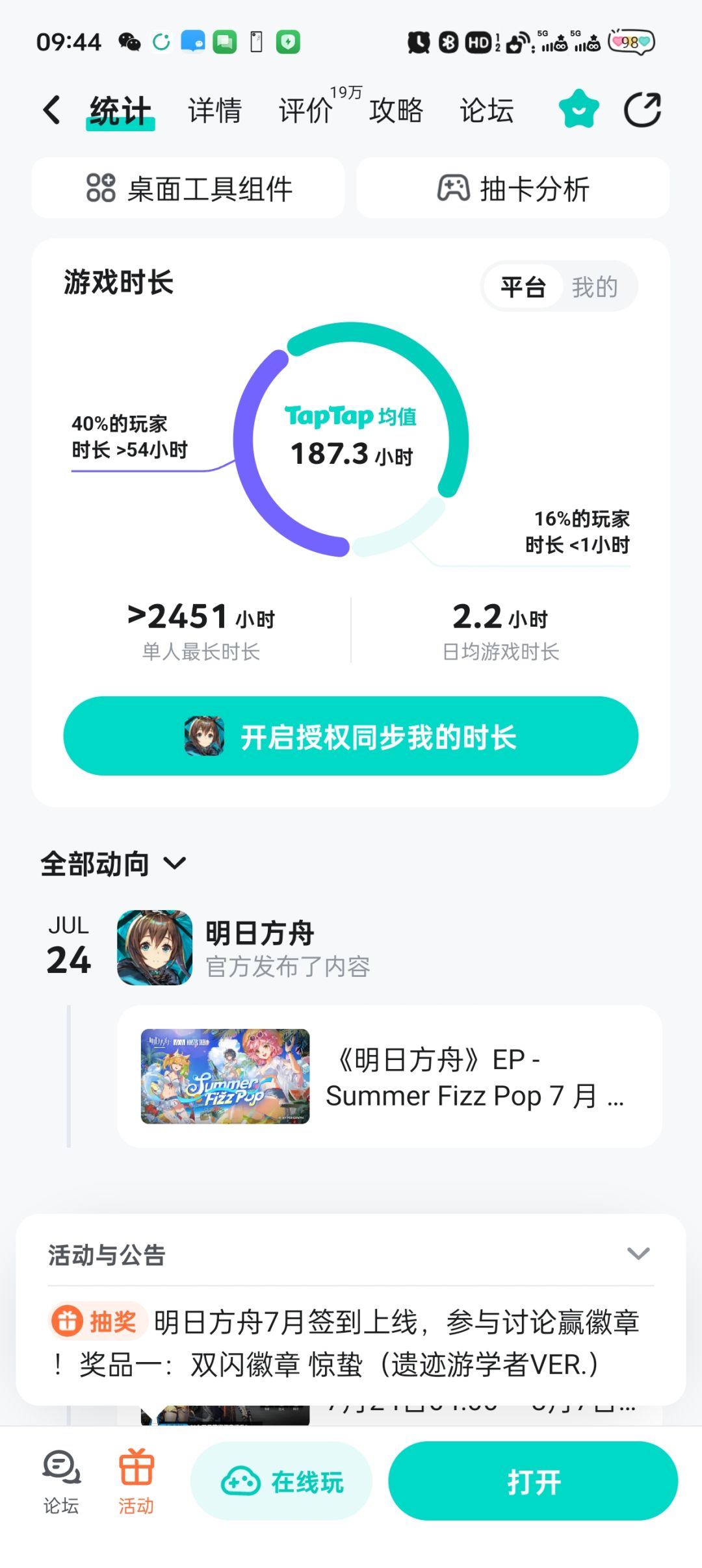Open 活动 gift icon in bottom bar

[x=136, y=1482]
